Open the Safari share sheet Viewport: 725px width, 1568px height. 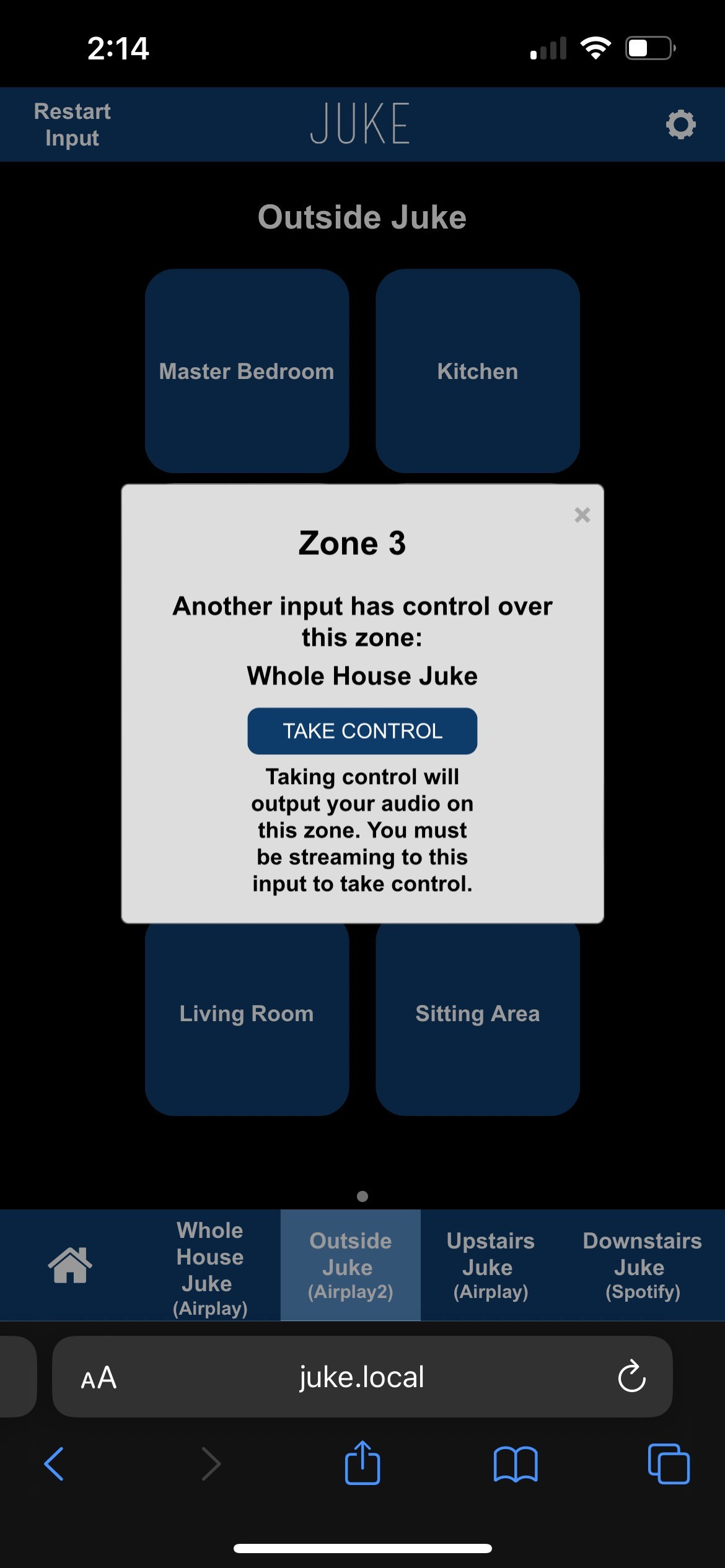coord(362,1462)
